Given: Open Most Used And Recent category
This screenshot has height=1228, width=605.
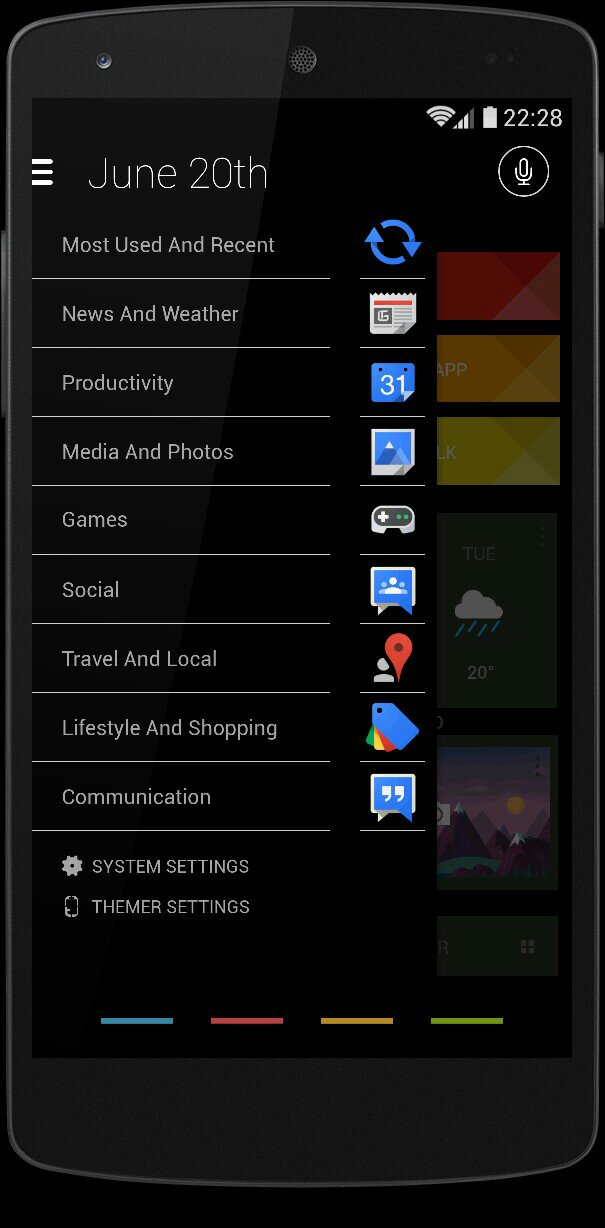Looking at the screenshot, I should (x=168, y=245).
